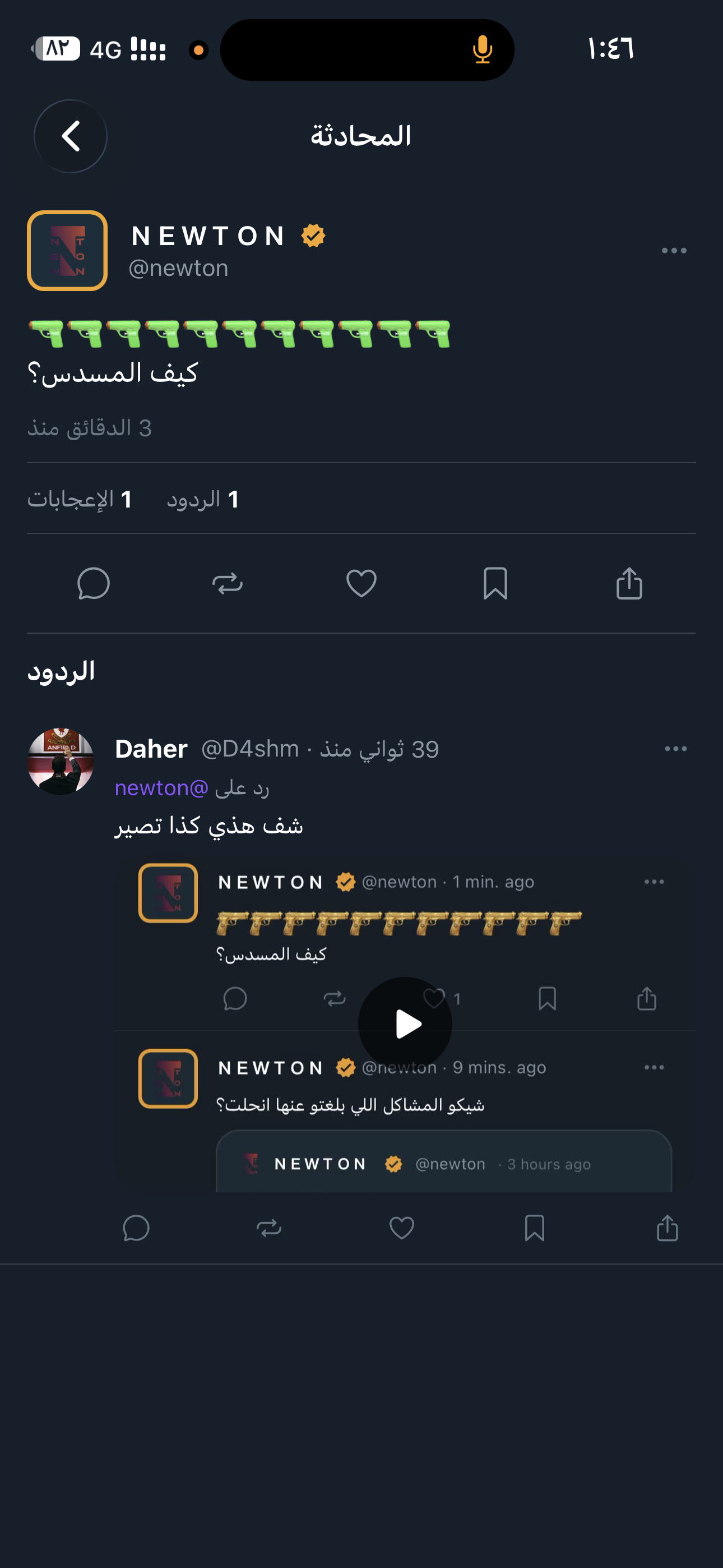Reply to NEWTON's main post

coord(94,584)
